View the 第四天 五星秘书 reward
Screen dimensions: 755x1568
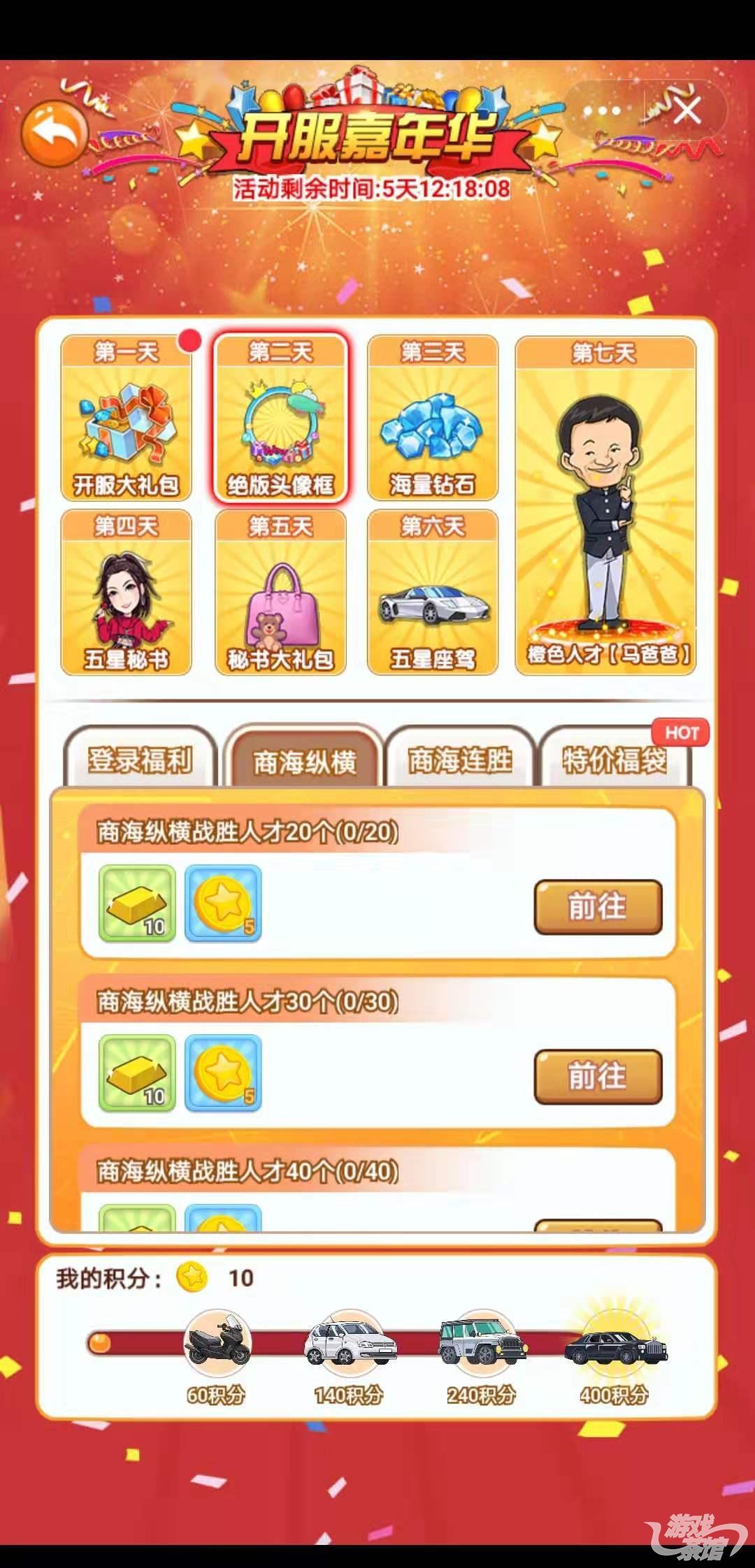pyautogui.click(x=127, y=593)
